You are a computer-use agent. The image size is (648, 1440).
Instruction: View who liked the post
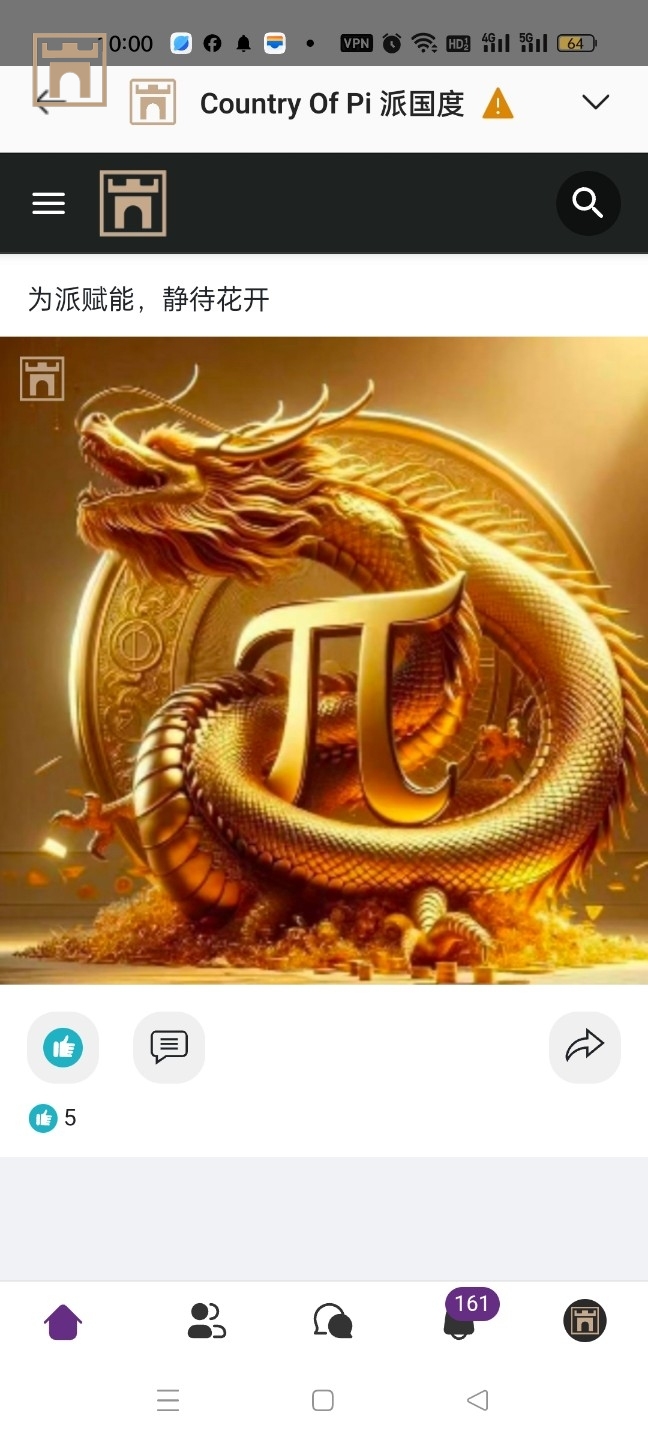(x=54, y=1118)
